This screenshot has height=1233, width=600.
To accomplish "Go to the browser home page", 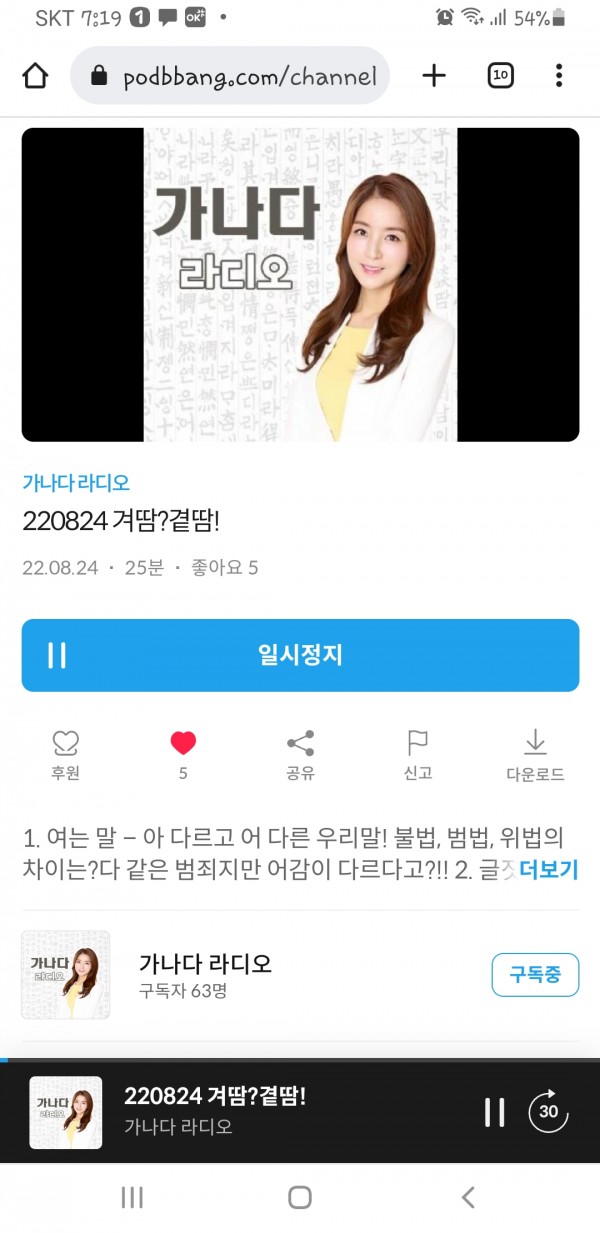I will tap(35, 76).
